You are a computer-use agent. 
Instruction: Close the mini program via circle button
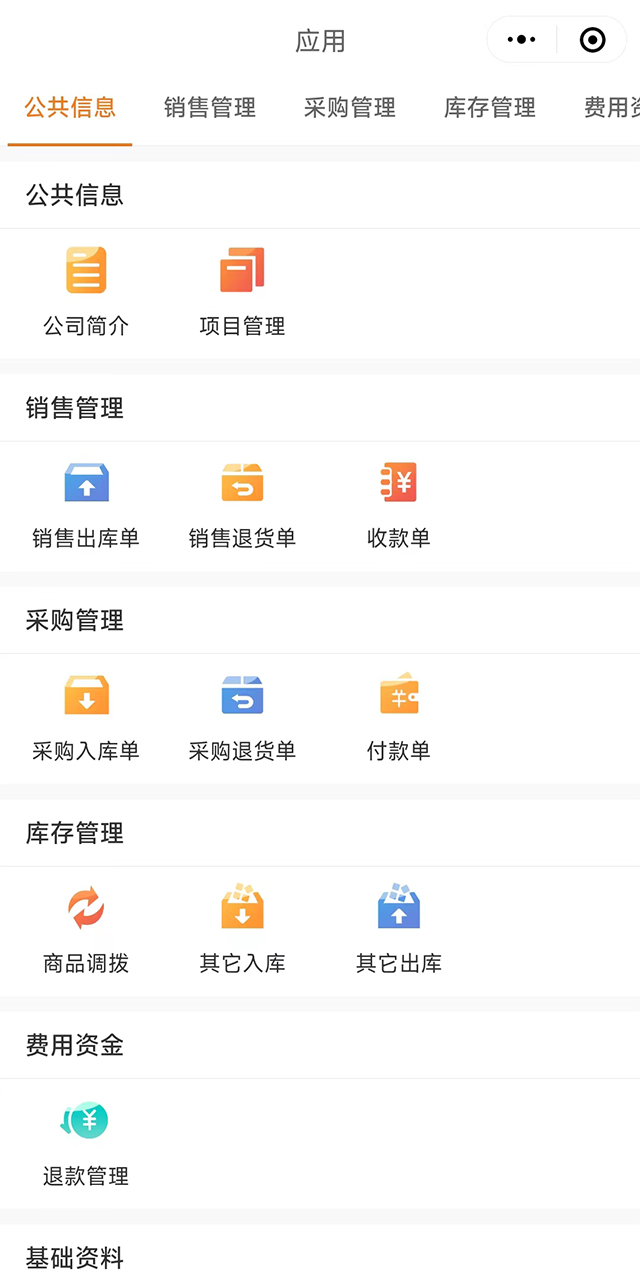pos(592,40)
